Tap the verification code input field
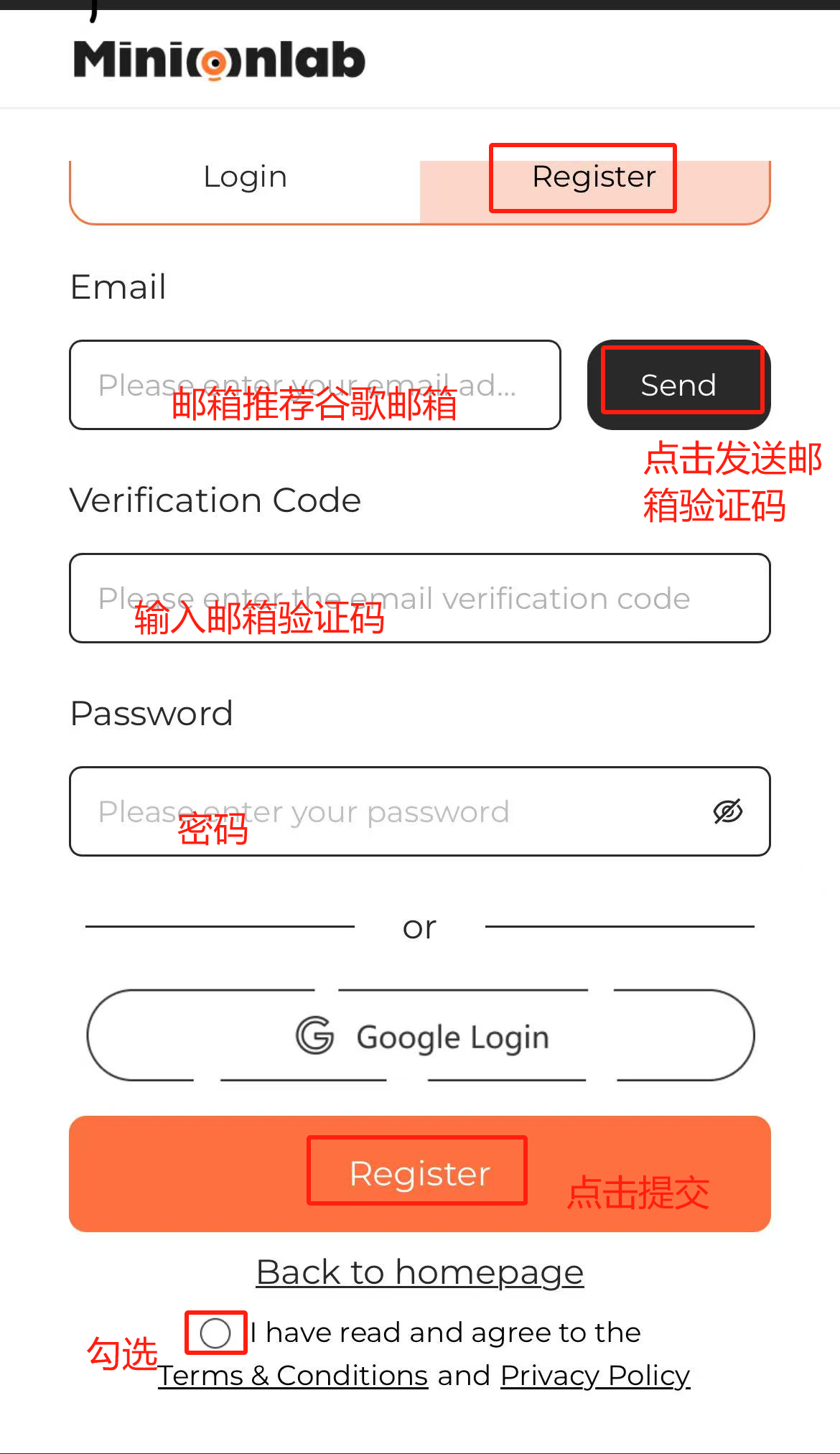Image resolution: width=840 pixels, height=1454 pixels. [x=419, y=598]
